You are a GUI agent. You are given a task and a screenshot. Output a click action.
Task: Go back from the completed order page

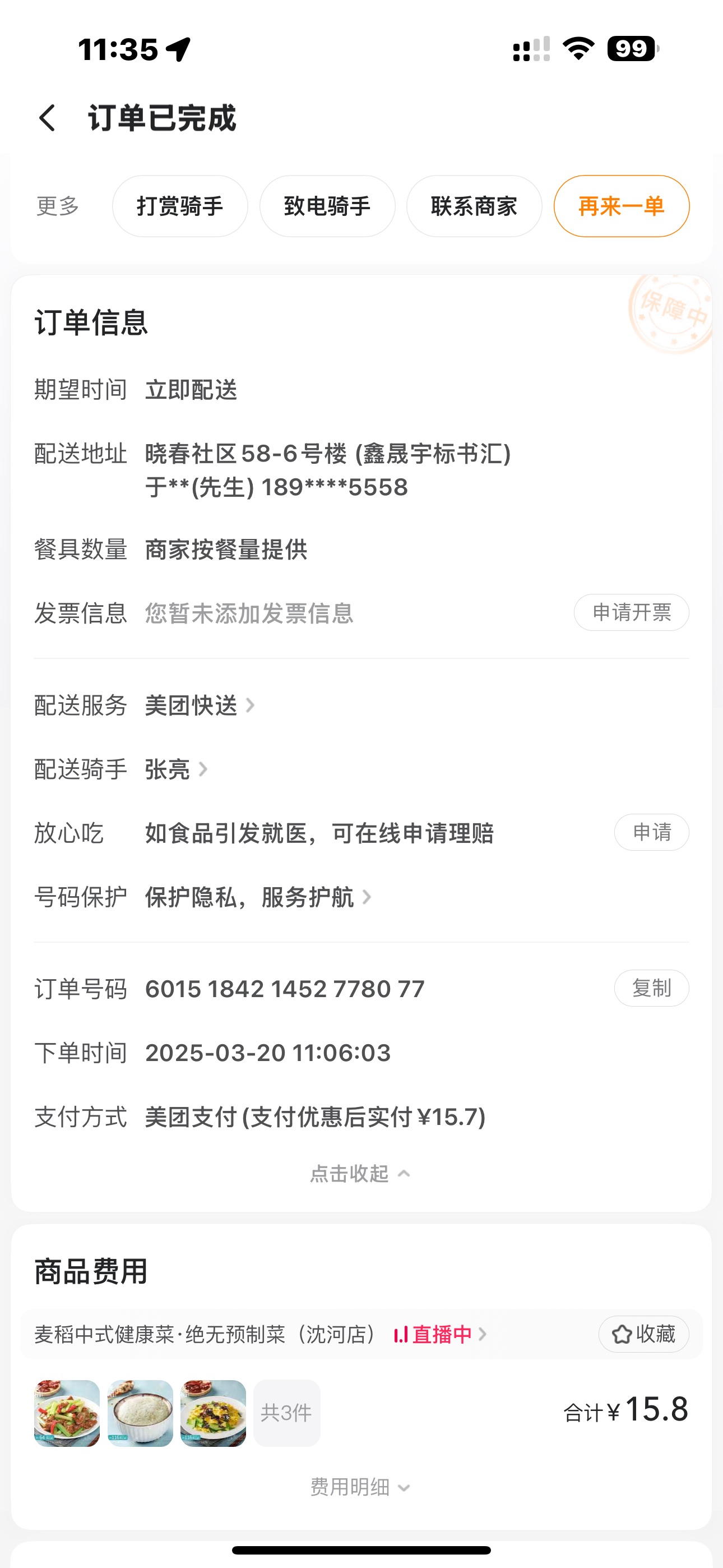coord(48,117)
